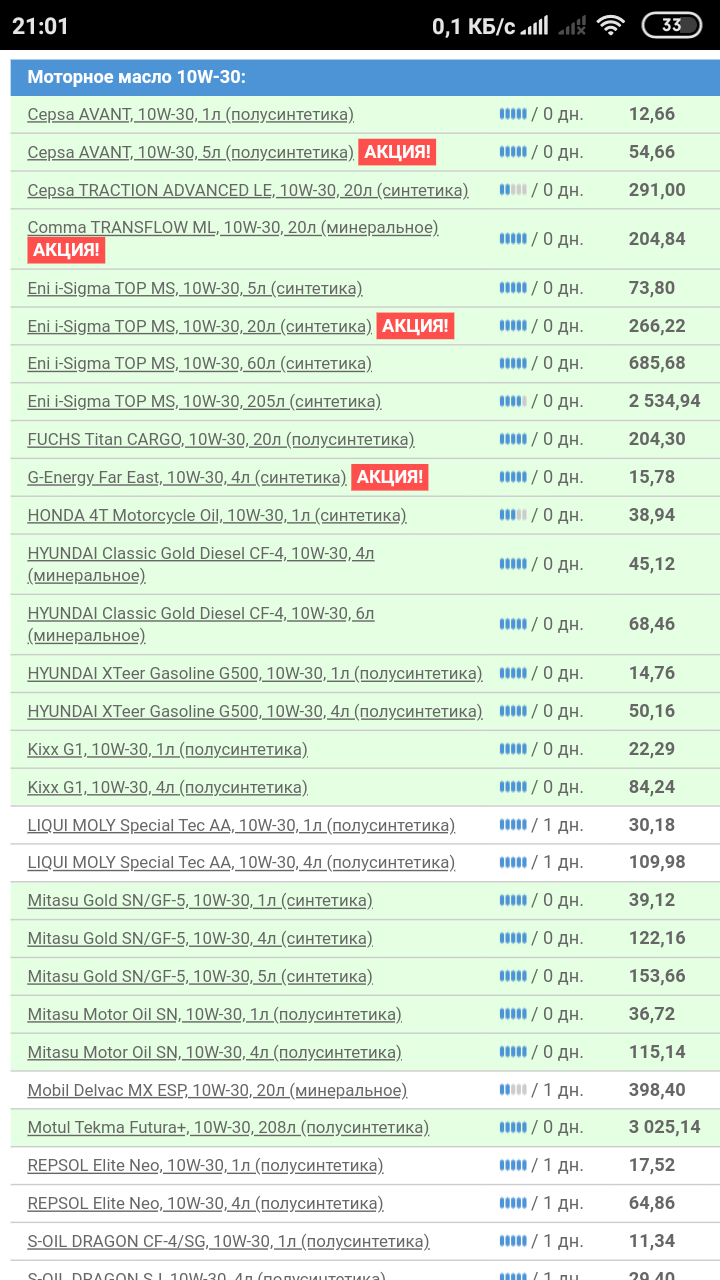The image size is (720, 1280).
Task: View Mitasu Gold SN/GF-5 5л product
Action: pos(200,976)
